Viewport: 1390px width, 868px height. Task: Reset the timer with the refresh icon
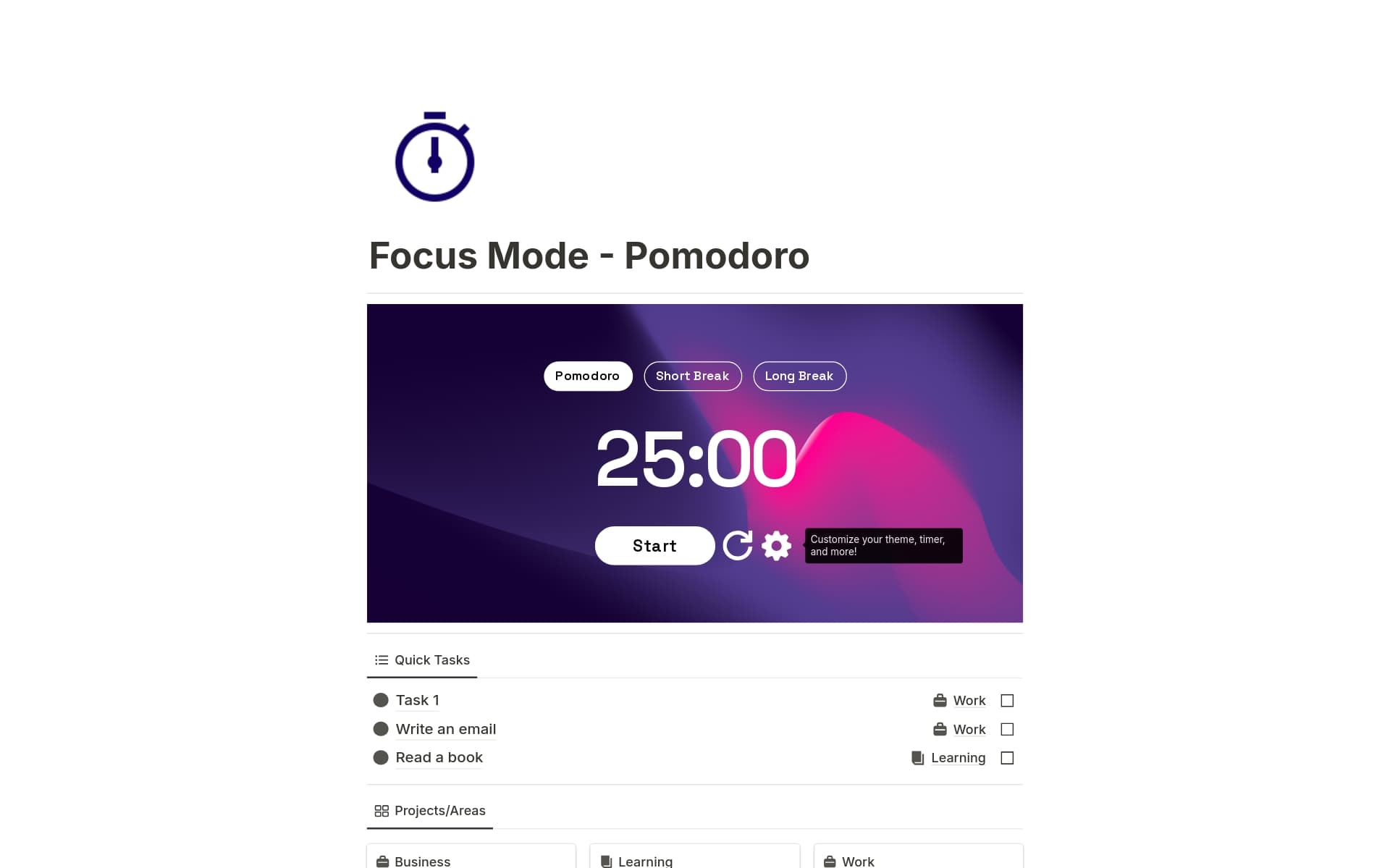click(738, 546)
